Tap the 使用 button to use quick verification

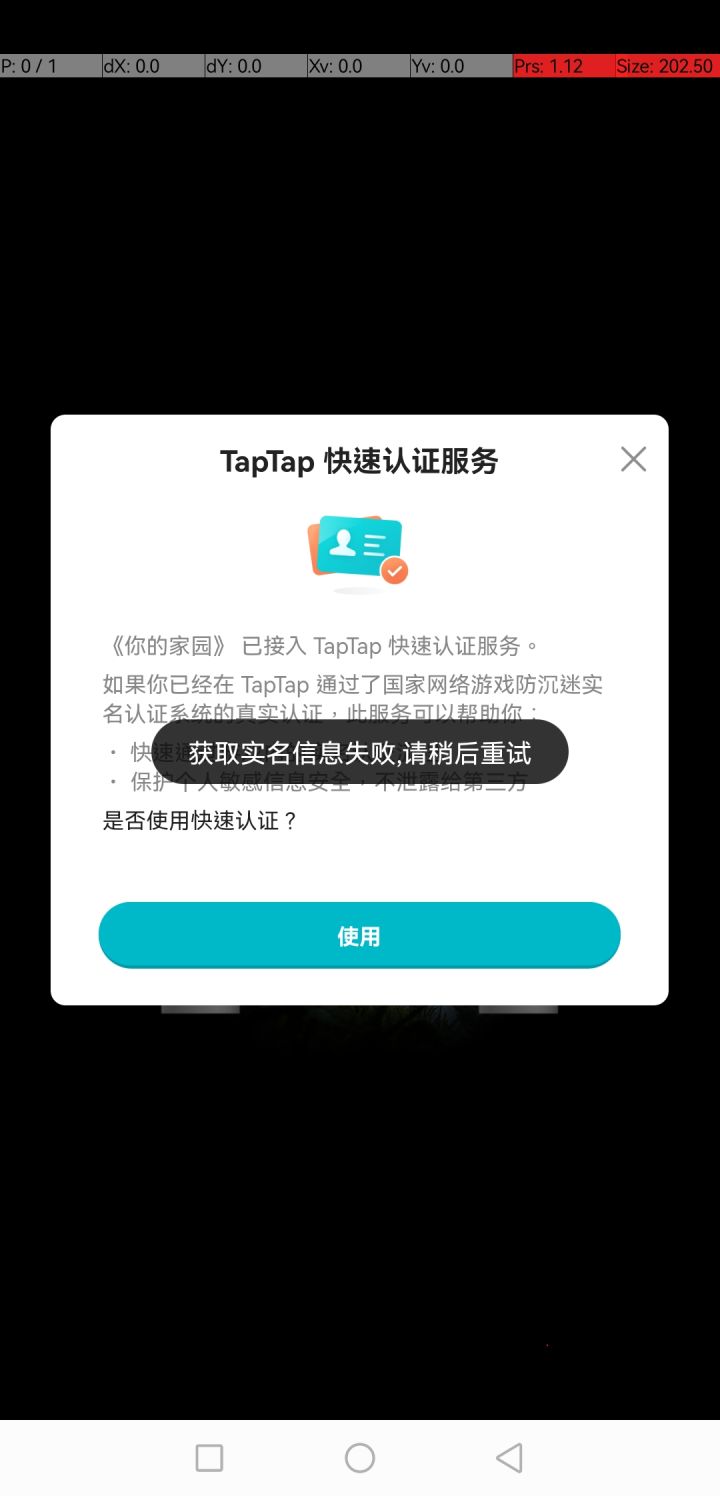(359, 934)
